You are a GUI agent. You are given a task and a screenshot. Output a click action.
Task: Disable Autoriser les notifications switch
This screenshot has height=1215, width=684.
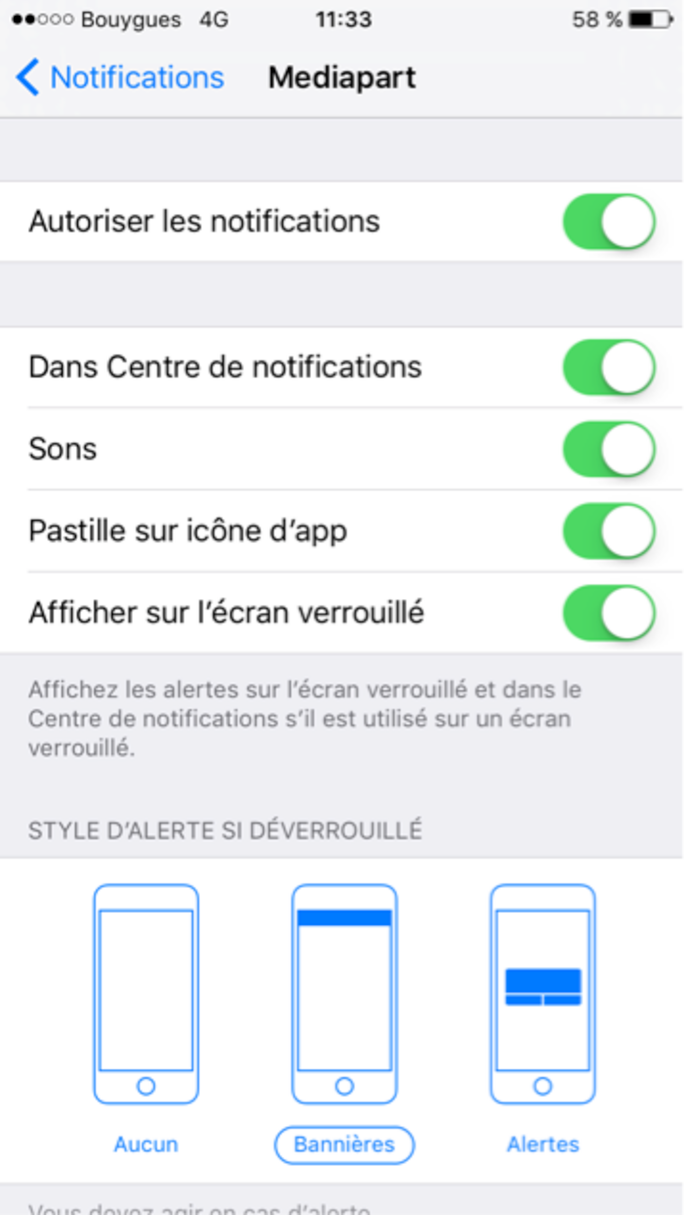[609, 221]
